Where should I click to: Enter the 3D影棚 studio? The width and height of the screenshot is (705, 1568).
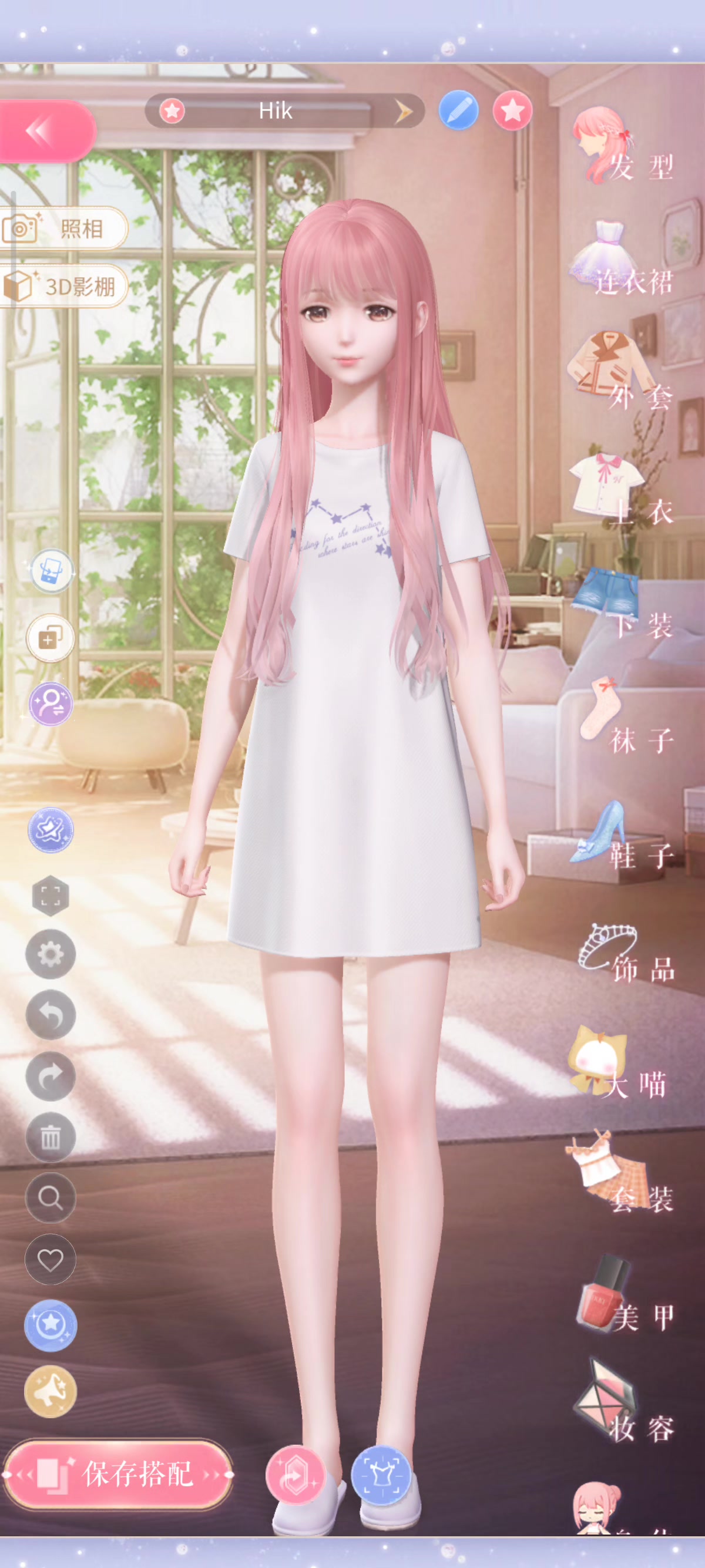pyautogui.click(x=63, y=285)
